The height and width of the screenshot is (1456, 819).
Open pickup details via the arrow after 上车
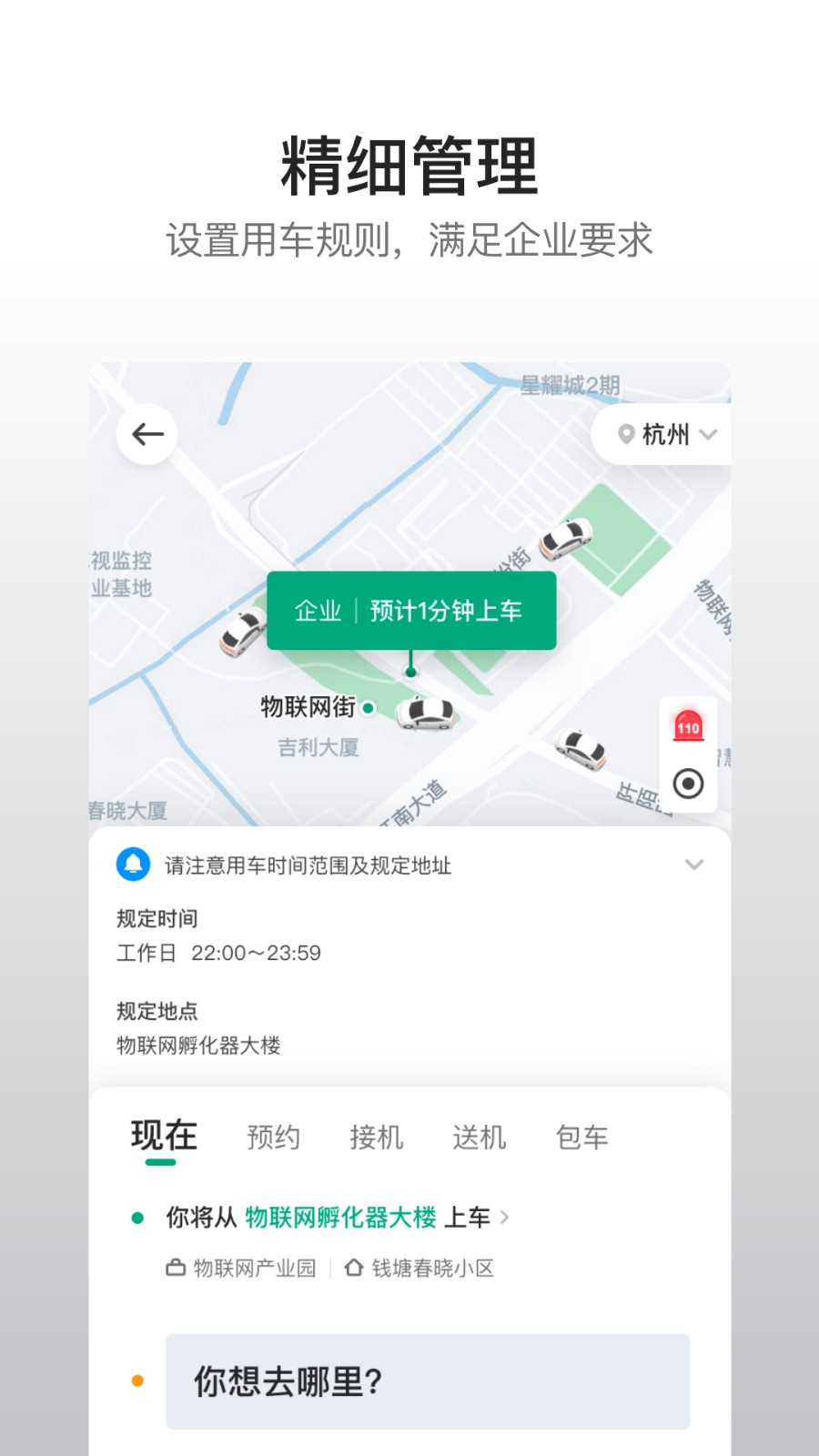505,1217
